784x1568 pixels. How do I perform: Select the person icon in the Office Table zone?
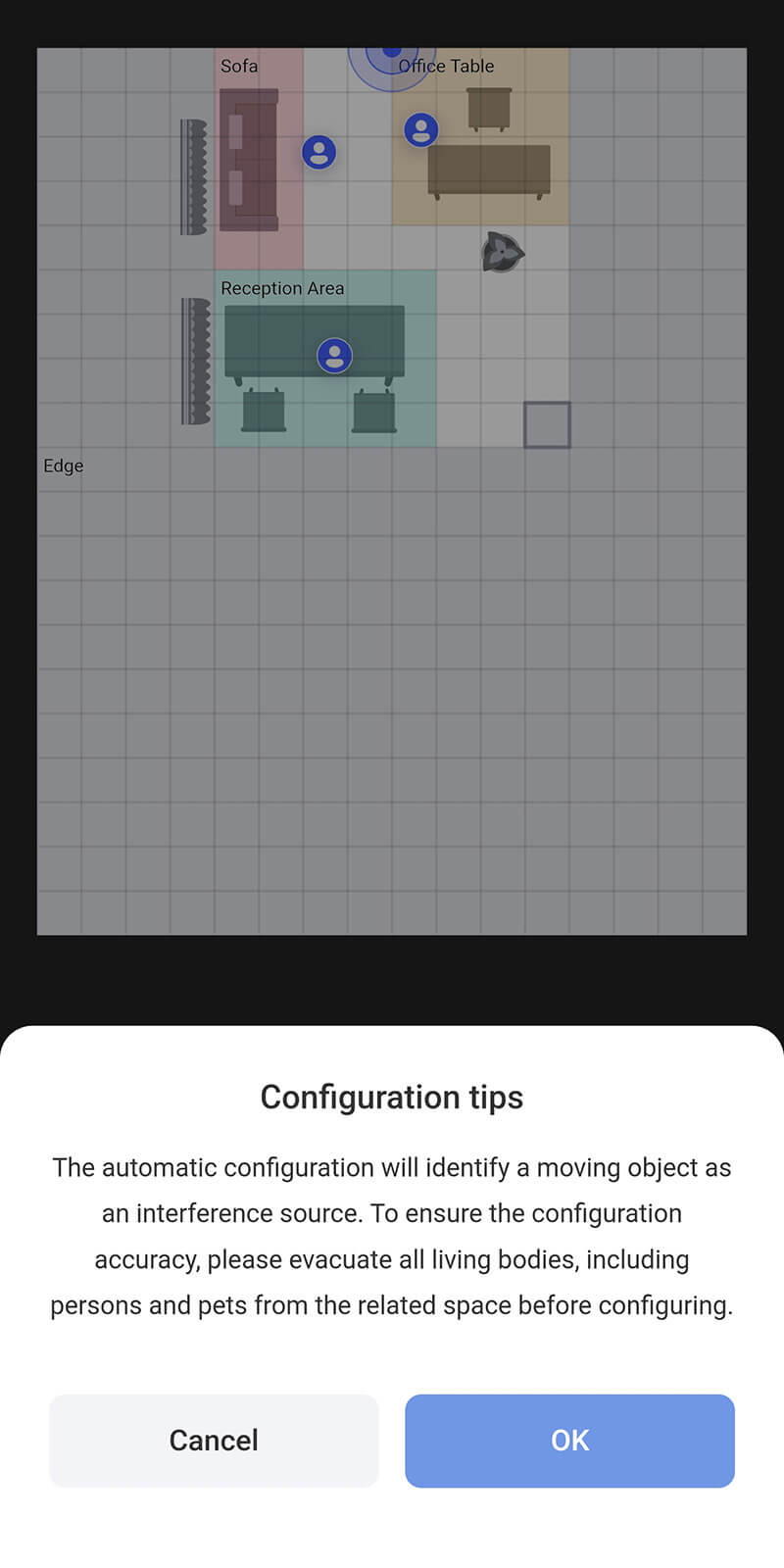click(420, 130)
